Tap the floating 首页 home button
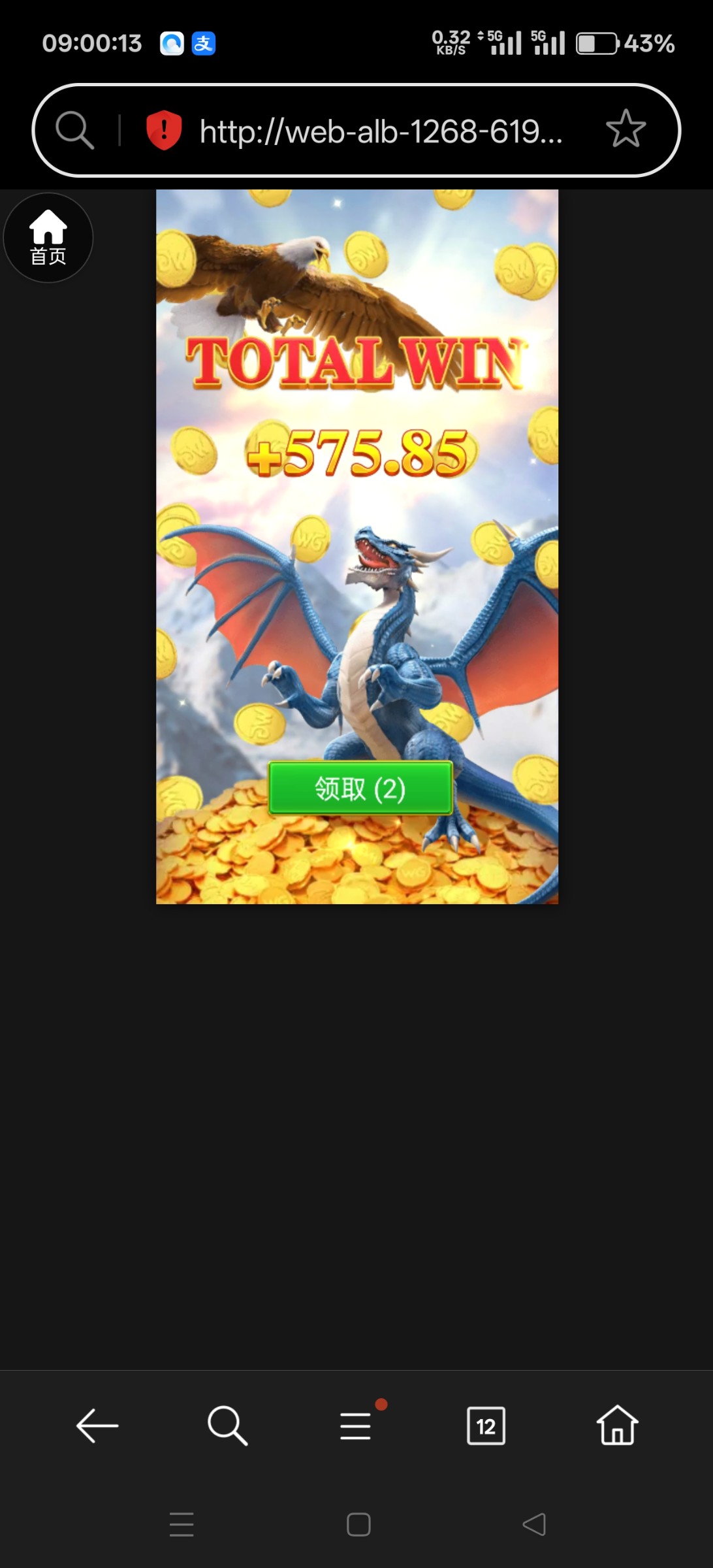The width and height of the screenshot is (713, 1568). 48,238
